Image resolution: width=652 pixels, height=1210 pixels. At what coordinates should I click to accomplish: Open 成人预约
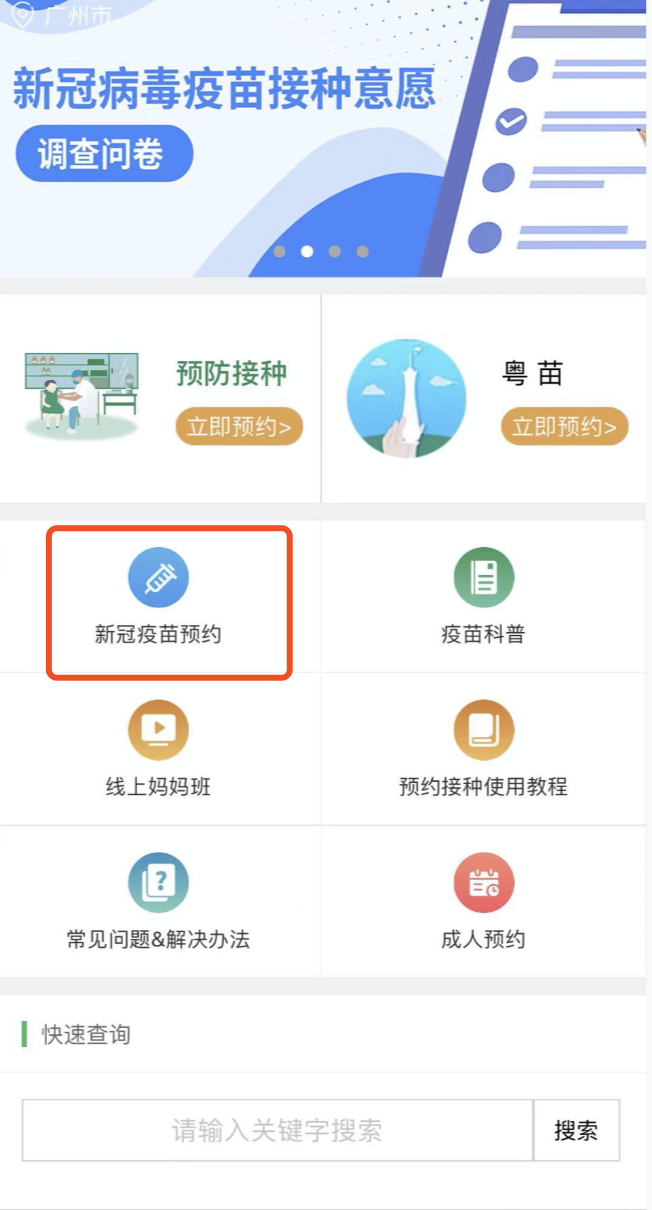point(483,903)
